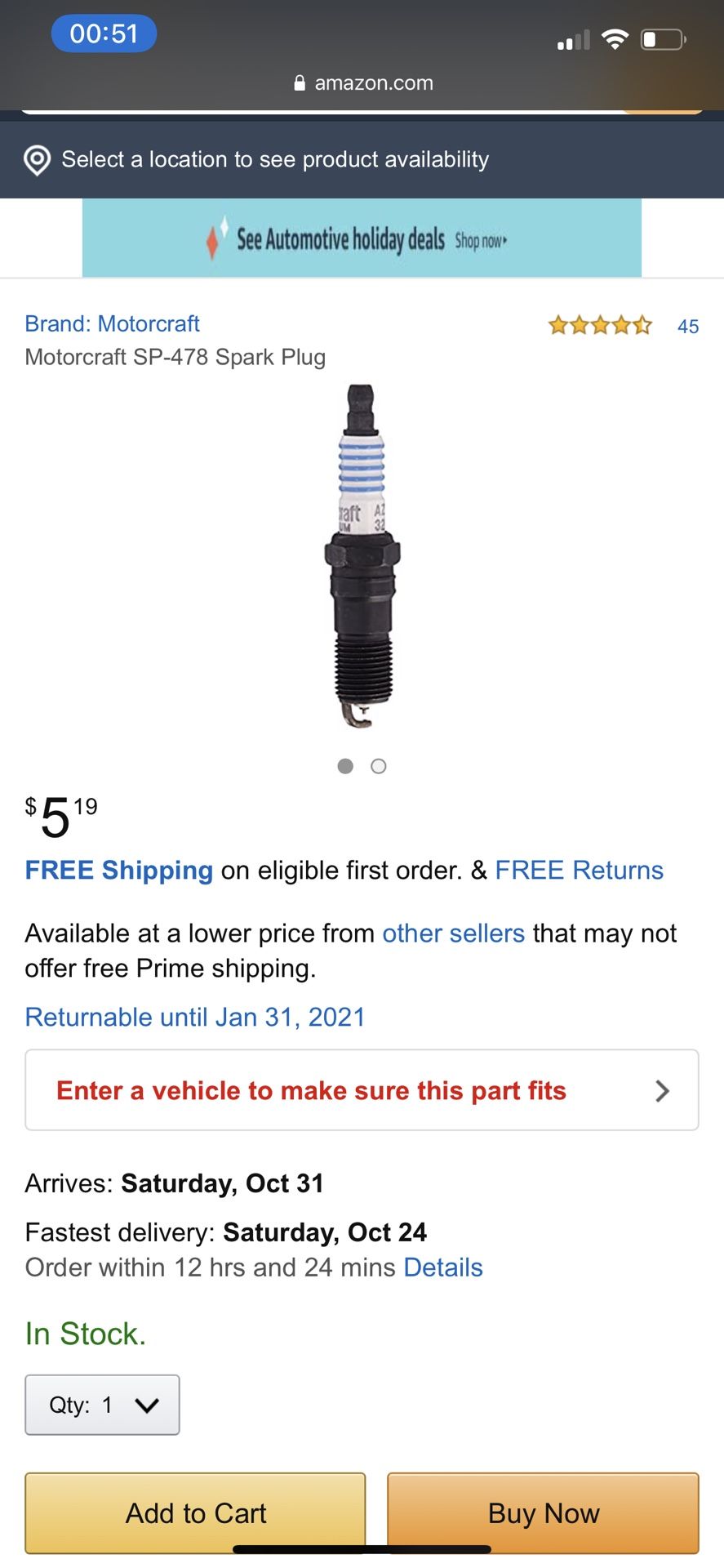Jump to the second product image dot
Screen dimensions: 724x1568
point(378,766)
